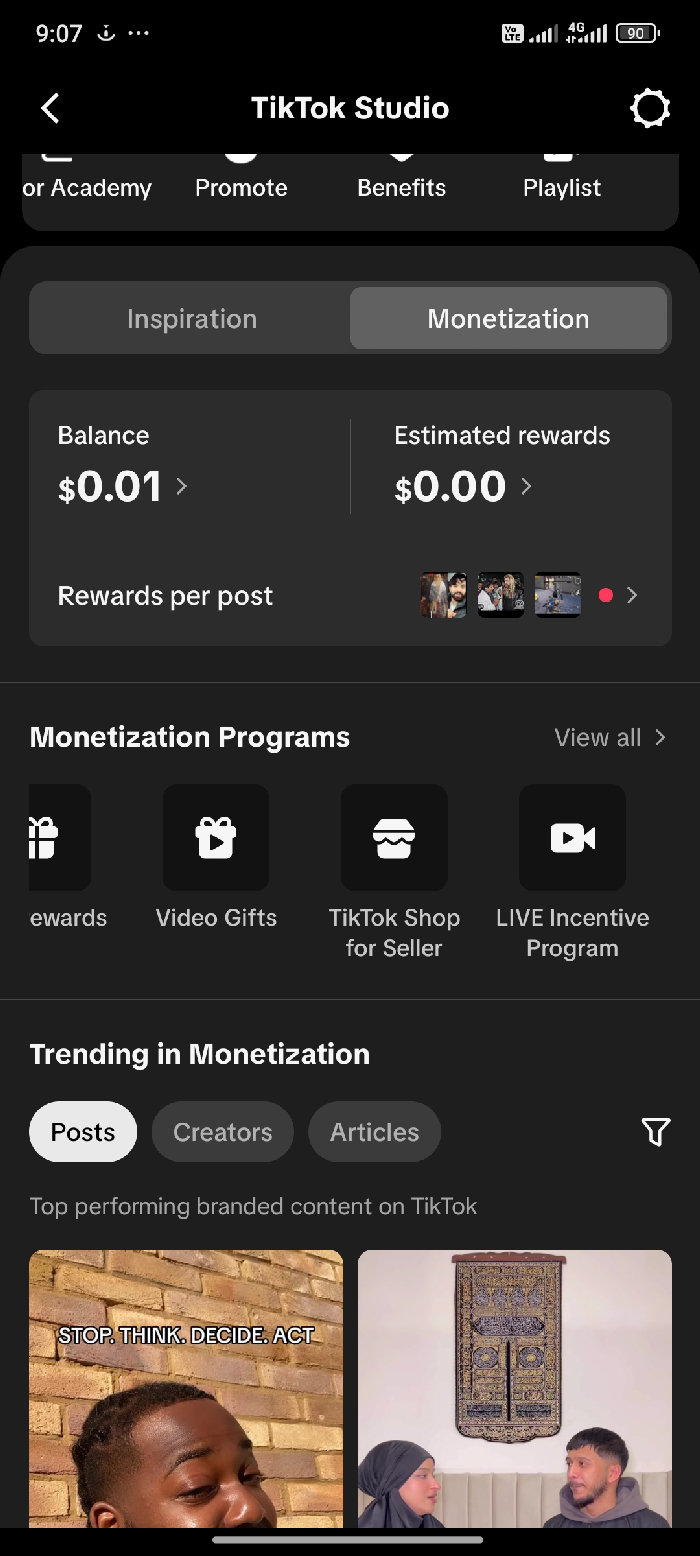This screenshot has height=1556, width=700.
Task: Open the trending filter icon
Action: coord(655,1132)
